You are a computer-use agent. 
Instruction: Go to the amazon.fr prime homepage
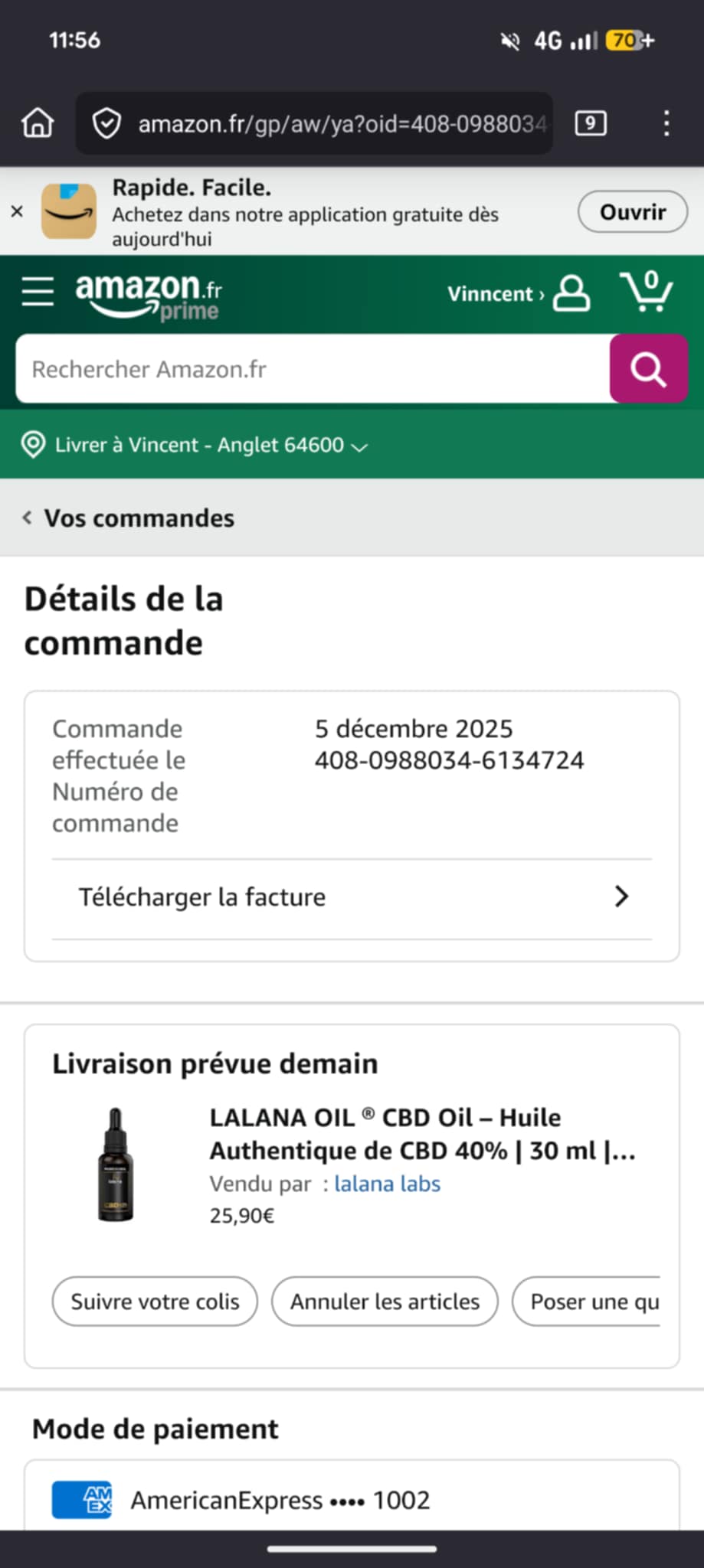[x=149, y=296]
